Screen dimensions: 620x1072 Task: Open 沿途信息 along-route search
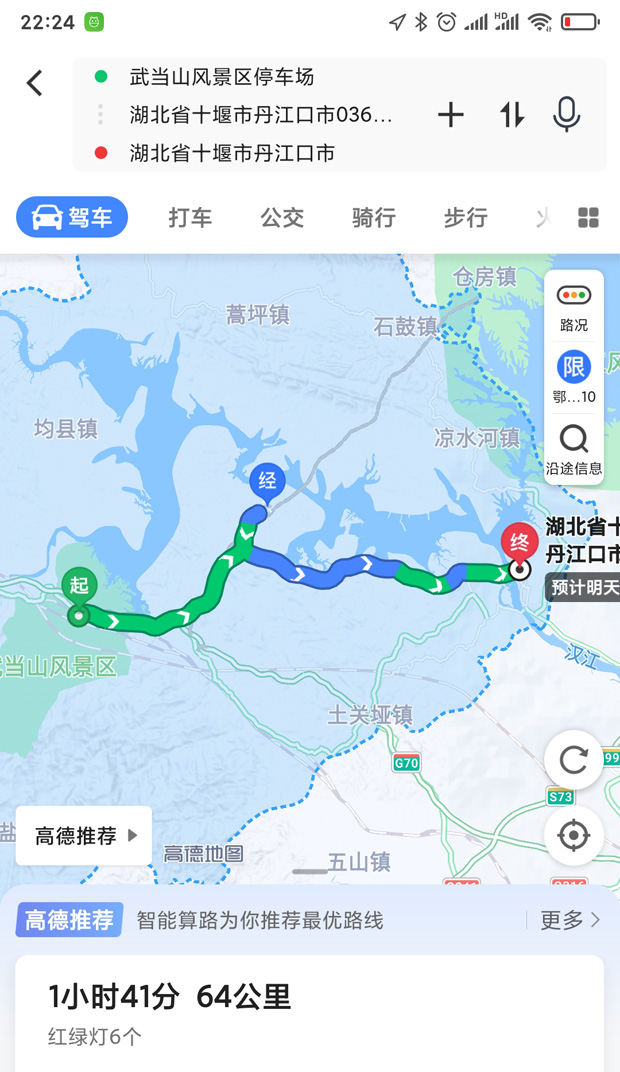click(574, 449)
